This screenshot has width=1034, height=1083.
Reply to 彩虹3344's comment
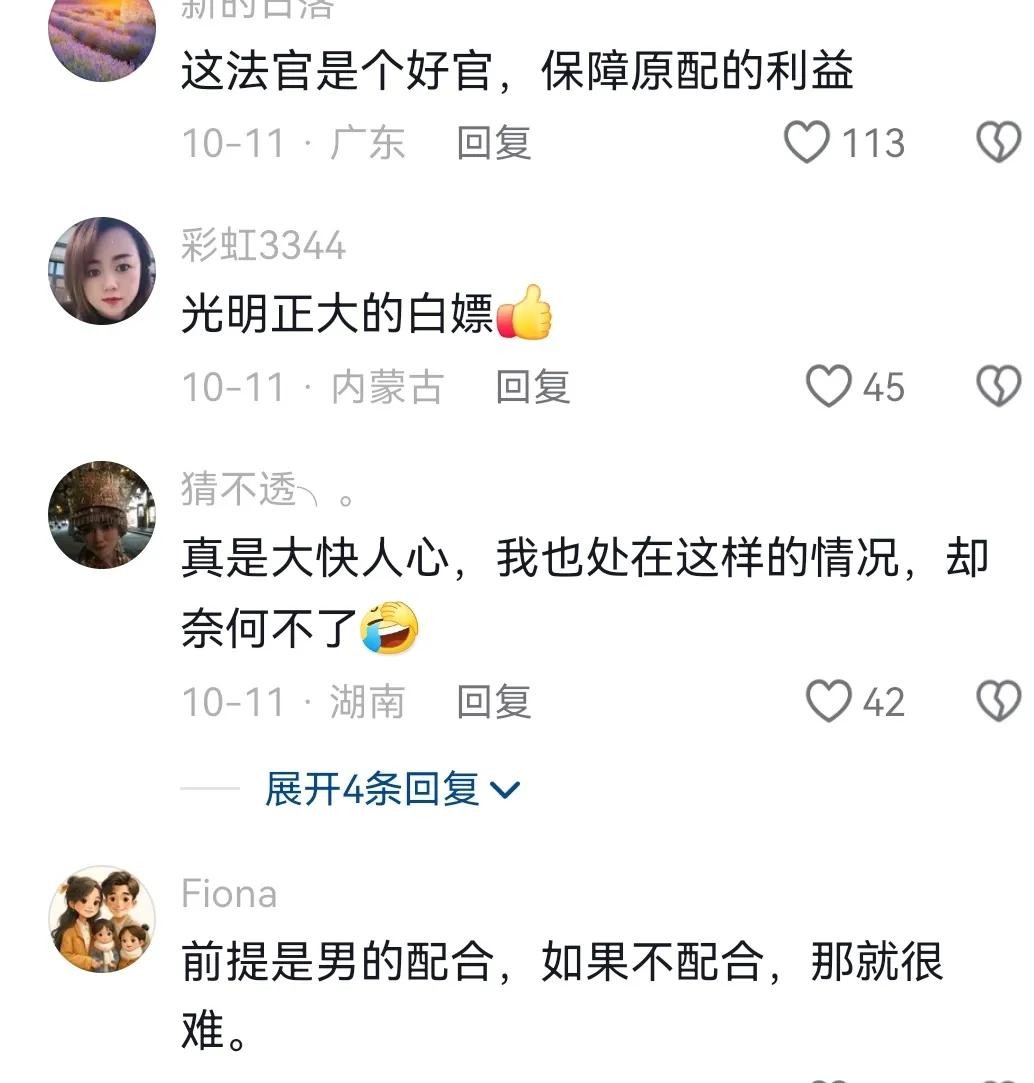pos(533,387)
